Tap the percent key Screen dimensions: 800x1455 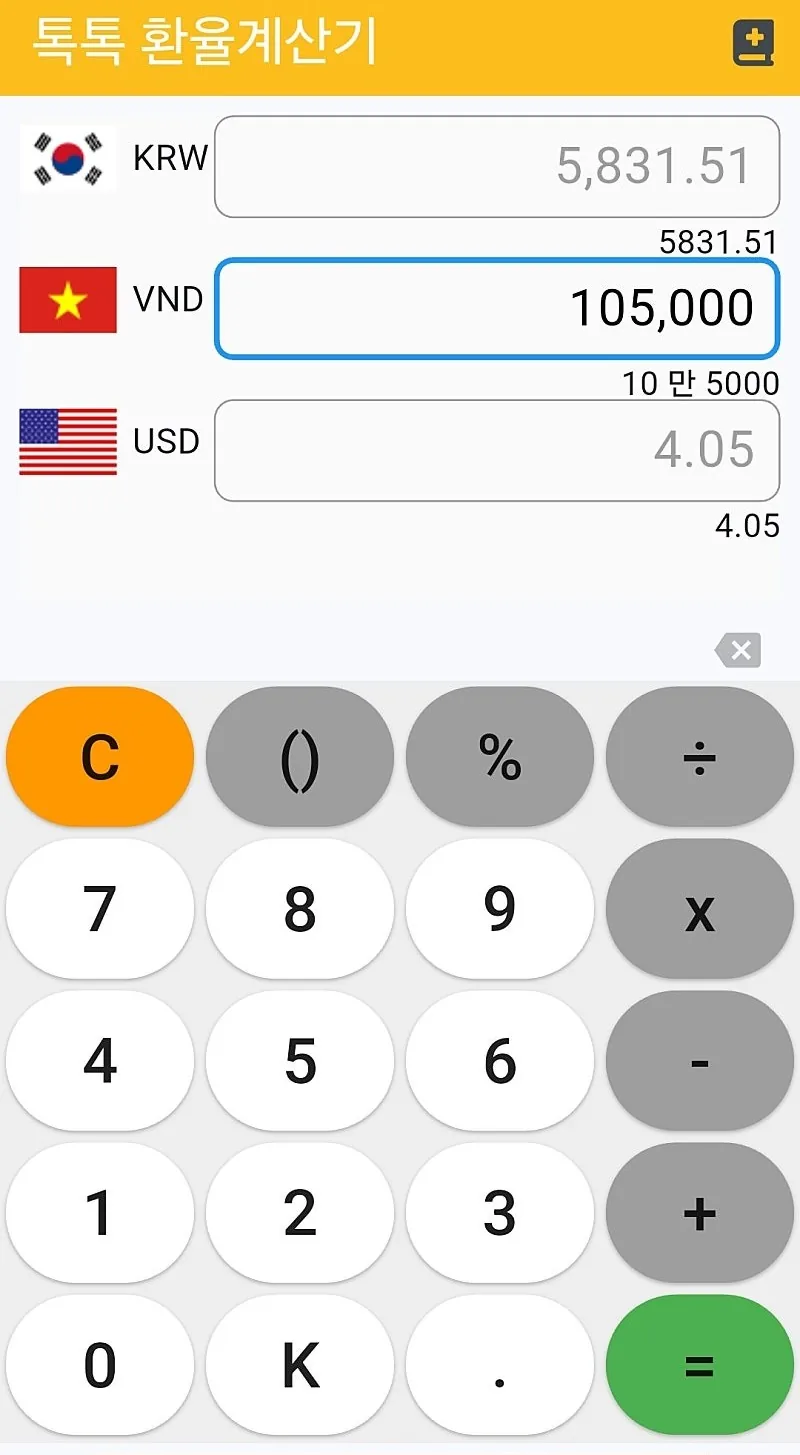pos(500,757)
